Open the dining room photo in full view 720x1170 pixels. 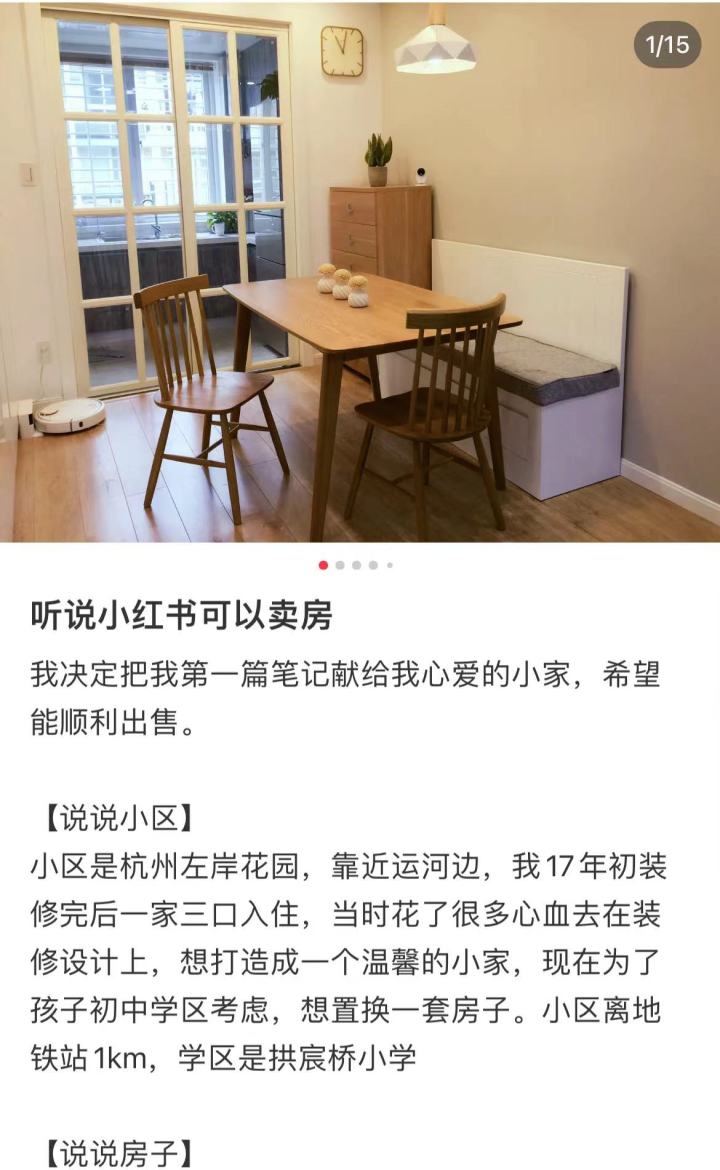click(x=360, y=270)
